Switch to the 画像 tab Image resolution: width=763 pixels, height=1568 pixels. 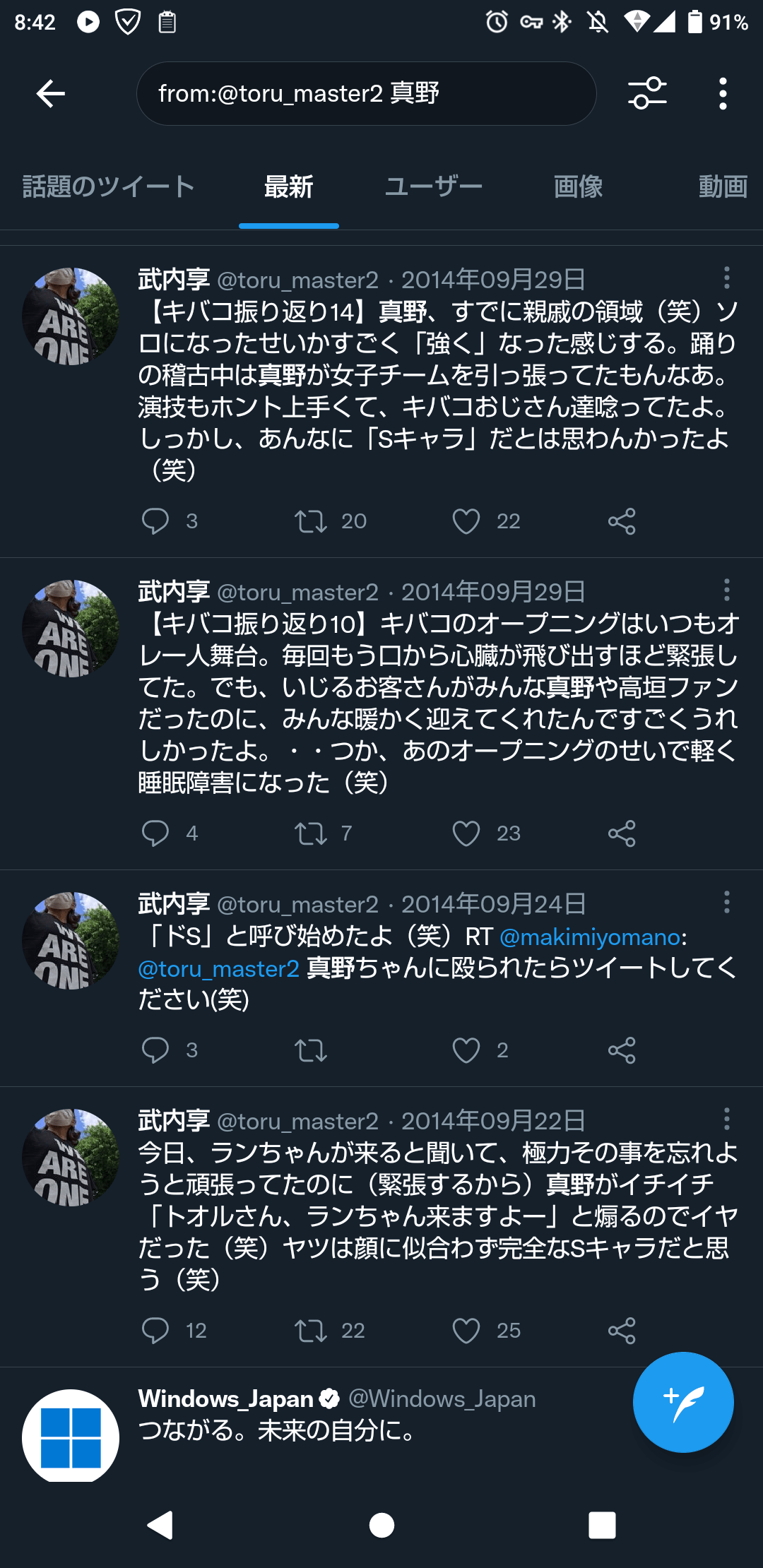578,187
